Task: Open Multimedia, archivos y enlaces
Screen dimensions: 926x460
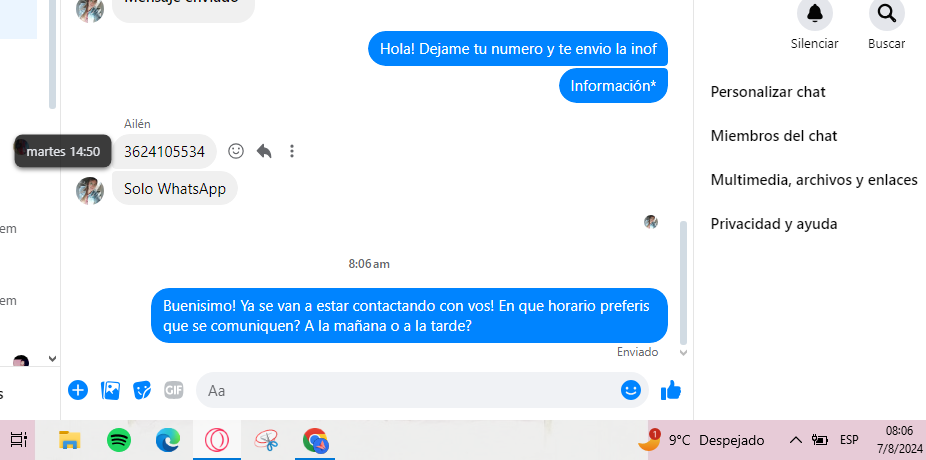Action: coord(814,180)
